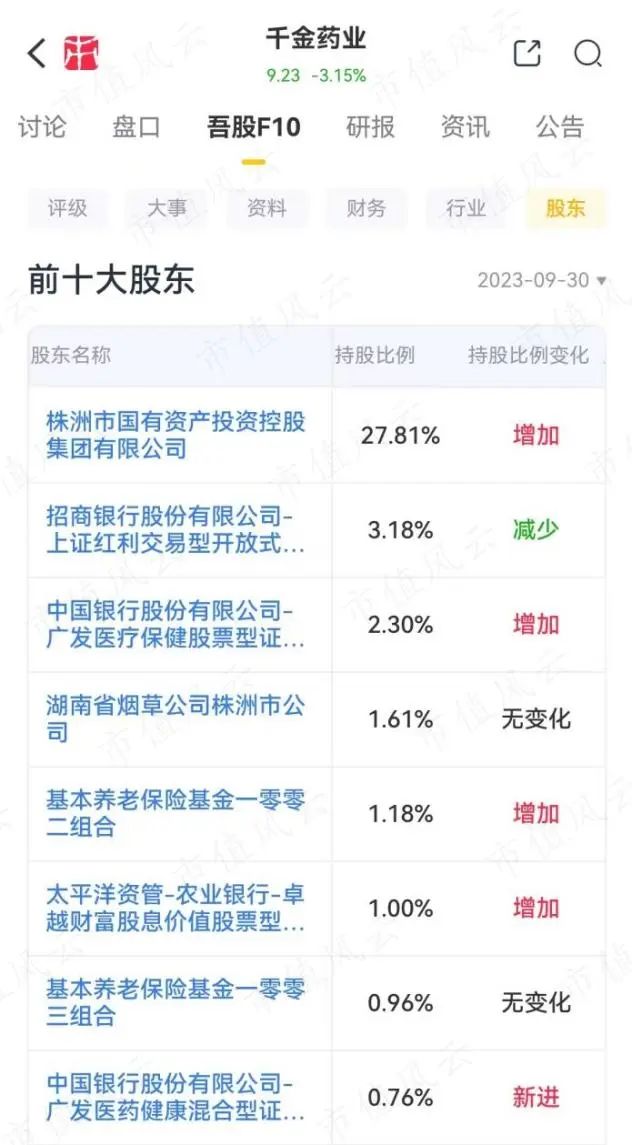Open shareholder 湖南省烟草公司株洲市公司
Image resolution: width=632 pixels, height=1145 pixels.
pos(175,719)
